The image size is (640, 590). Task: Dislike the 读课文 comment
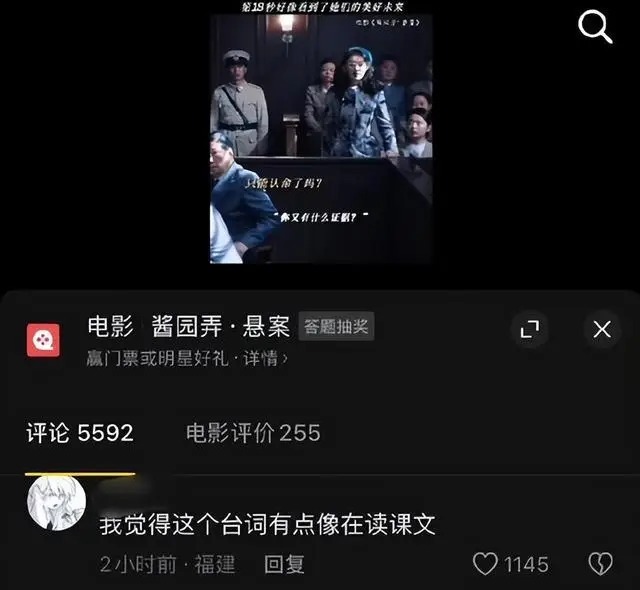(599, 564)
